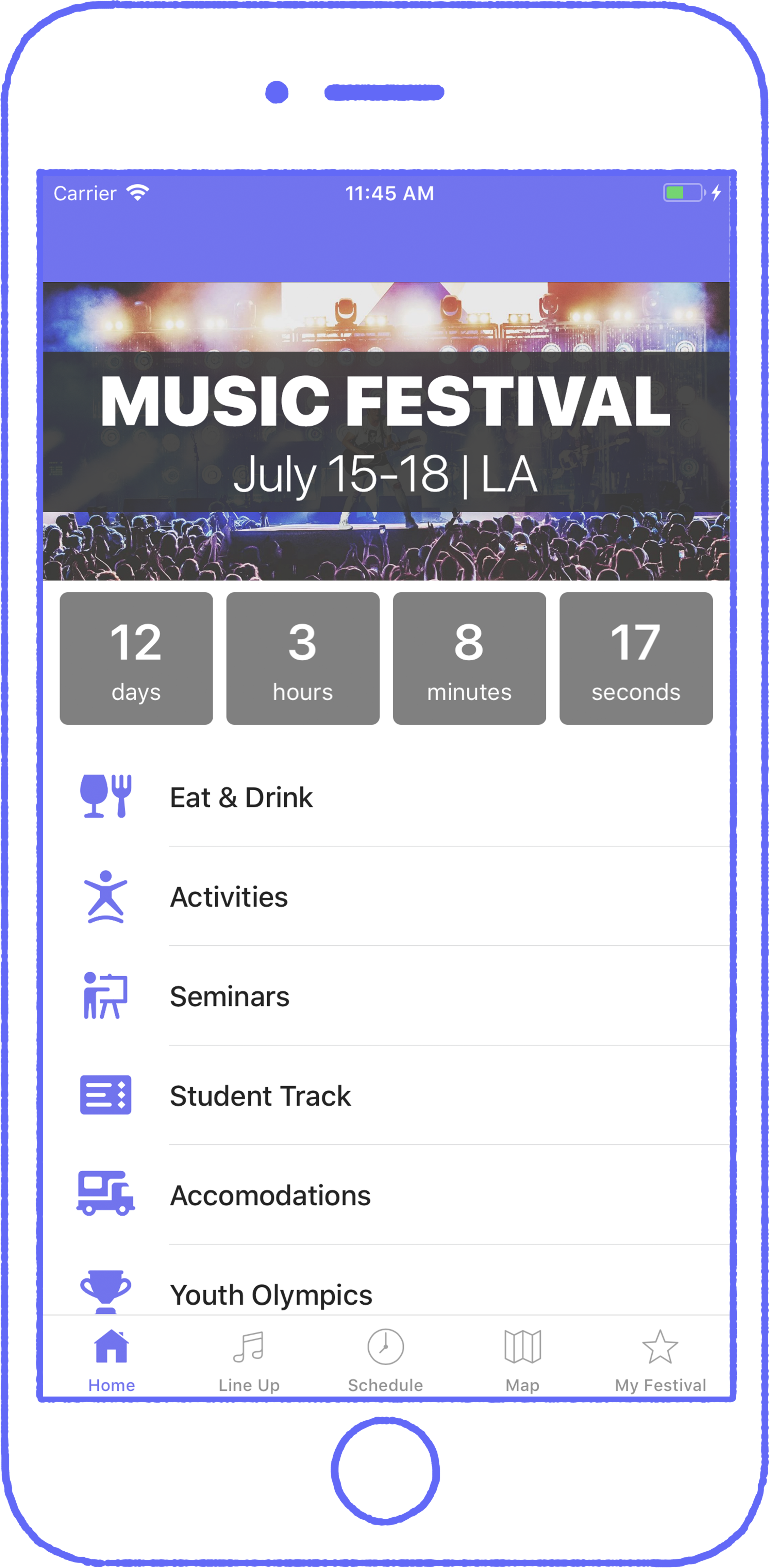The height and width of the screenshot is (1568, 769).
Task: Open the Activities row
Action: click(x=386, y=896)
